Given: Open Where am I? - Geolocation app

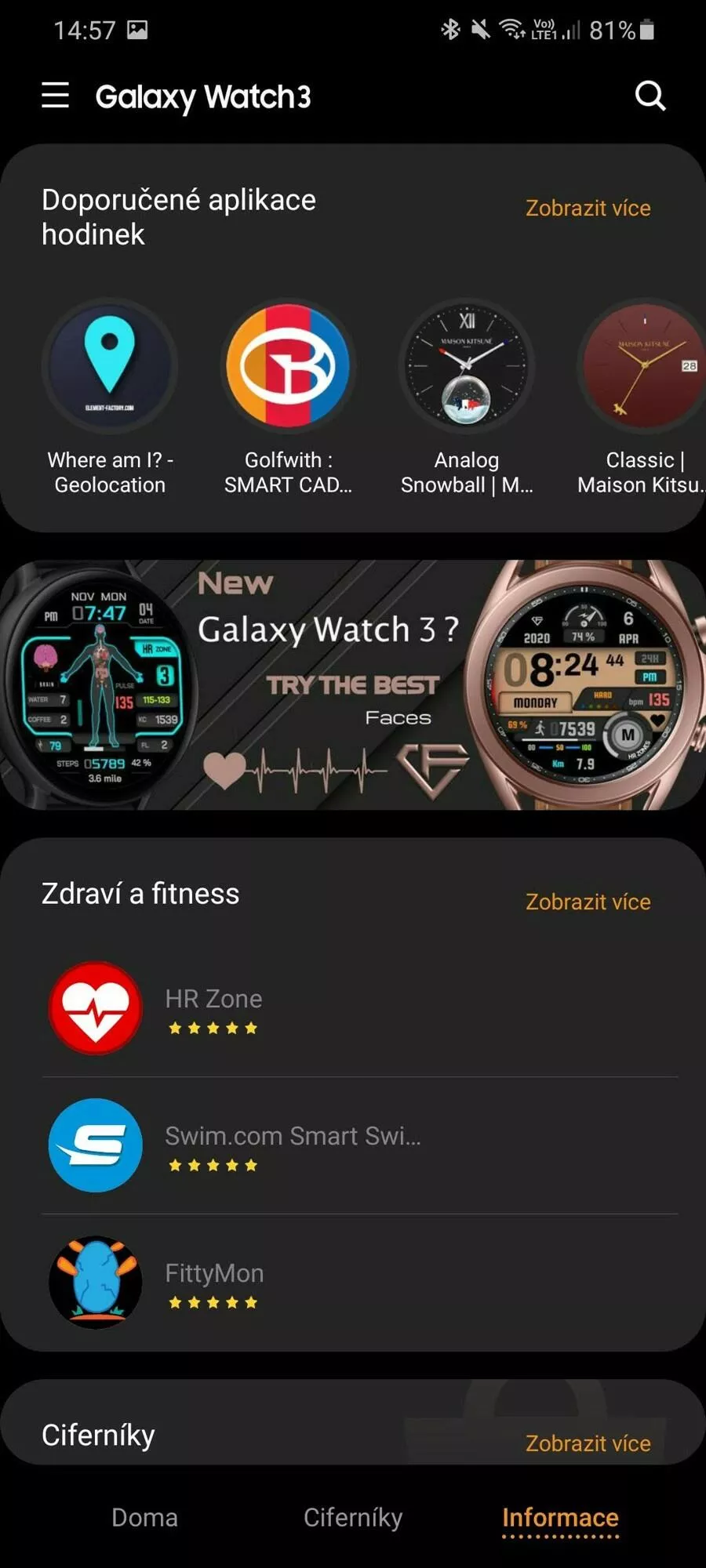Looking at the screenshot, I should [110, 397].
